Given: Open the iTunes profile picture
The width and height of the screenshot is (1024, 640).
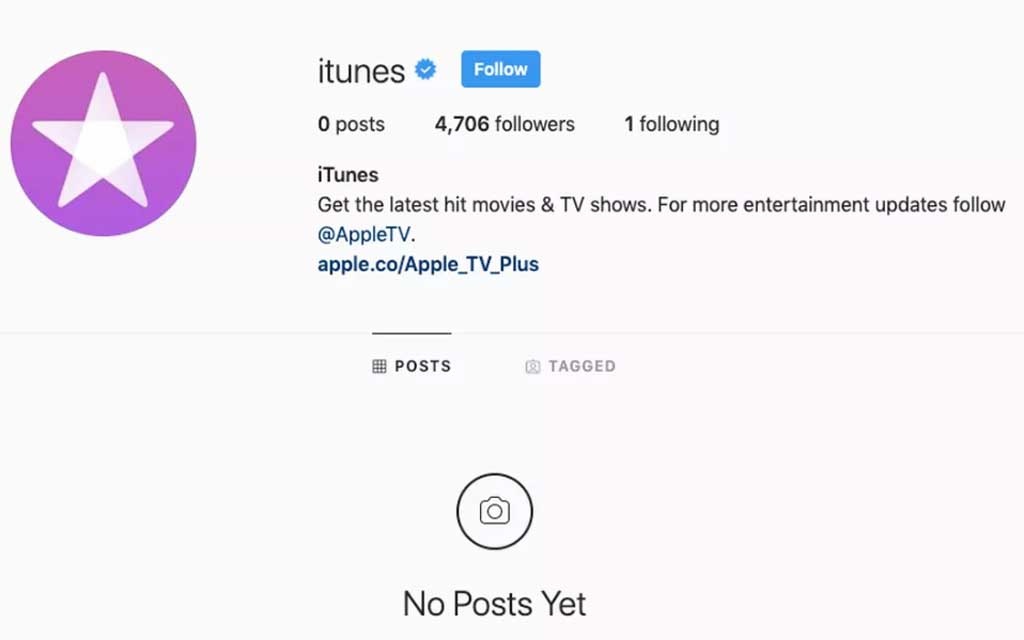Looking at the screenshot, I should coord(103,143).
